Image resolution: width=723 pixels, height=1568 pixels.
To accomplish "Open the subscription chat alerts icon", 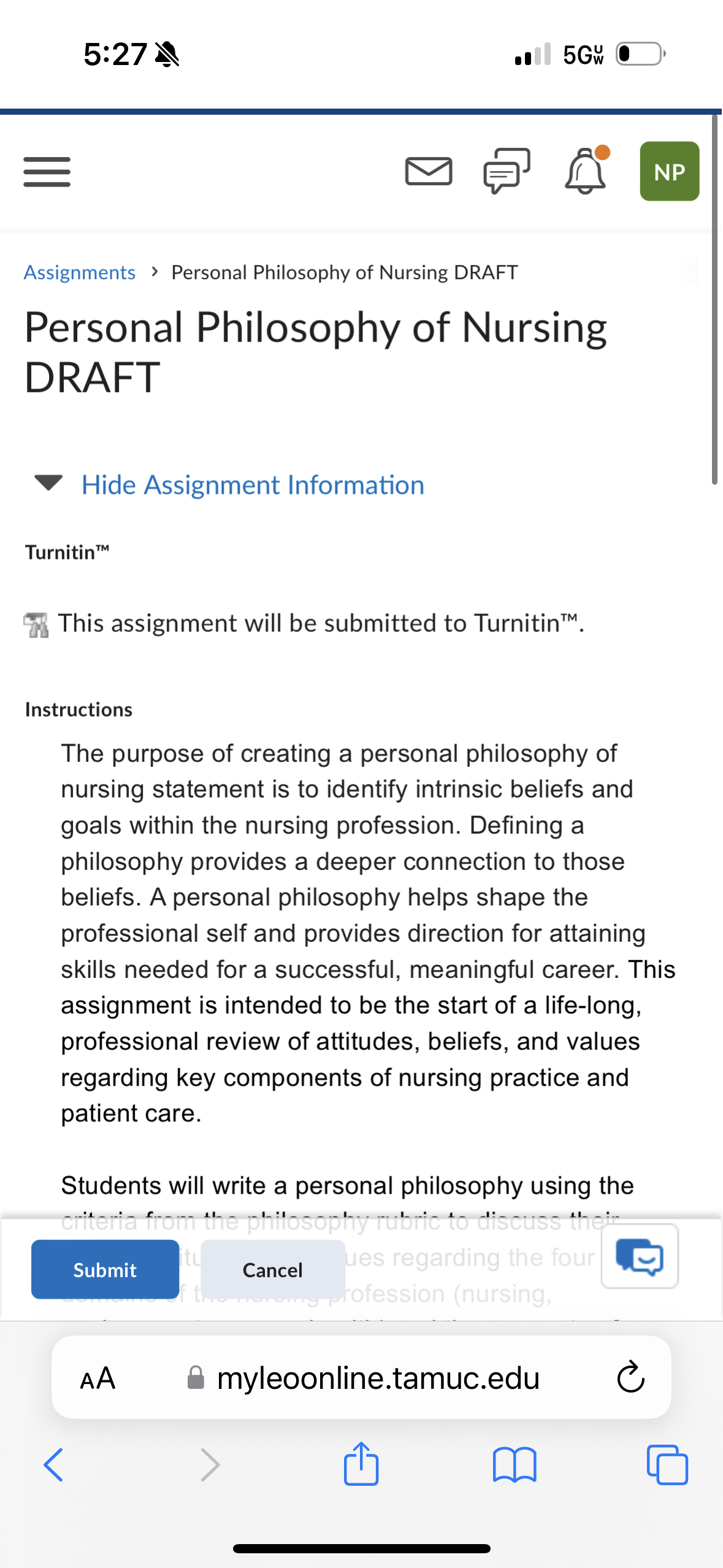I will point(507,171).
